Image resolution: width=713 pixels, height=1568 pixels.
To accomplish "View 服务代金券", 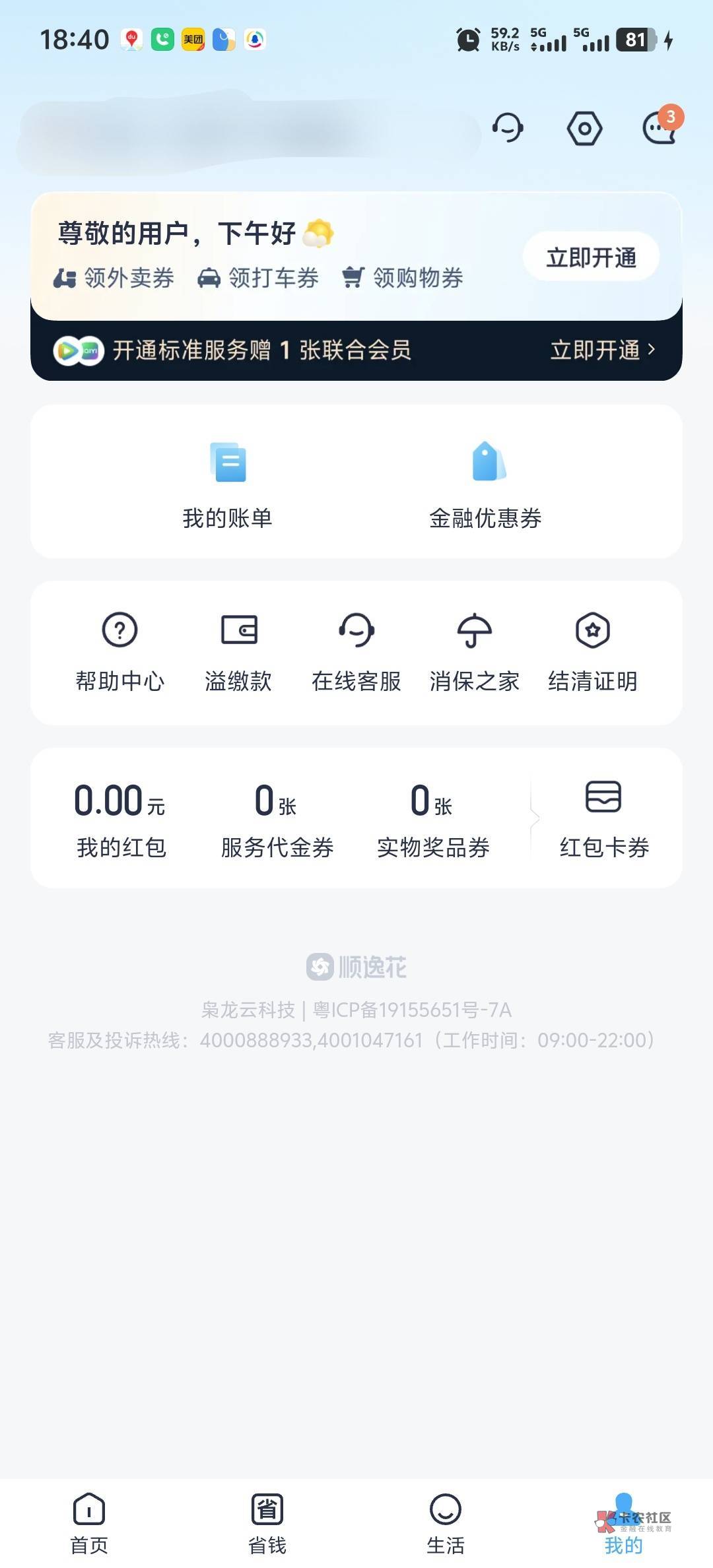I will [277, 818].
